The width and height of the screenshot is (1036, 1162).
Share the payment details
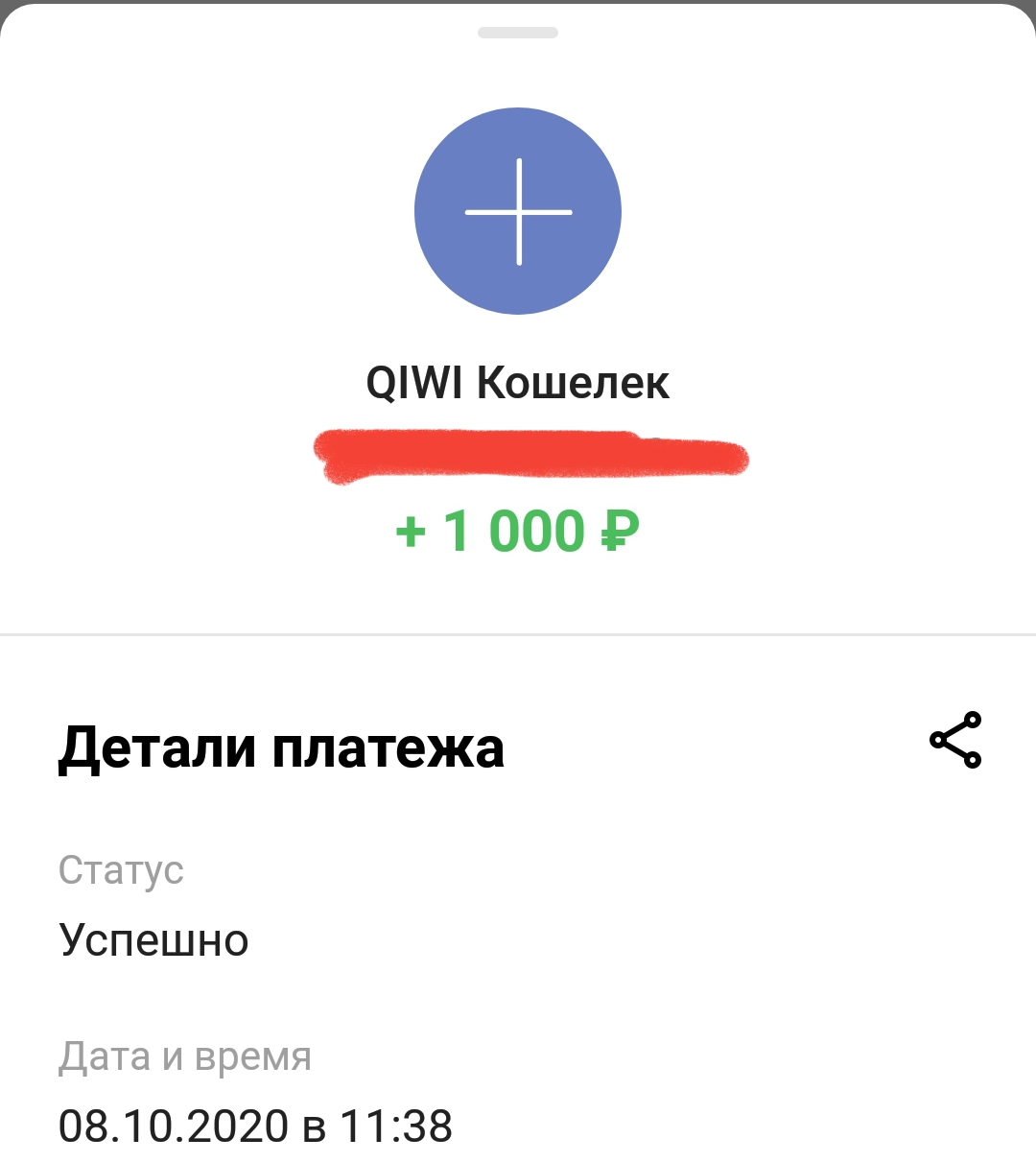click(955, 740)
